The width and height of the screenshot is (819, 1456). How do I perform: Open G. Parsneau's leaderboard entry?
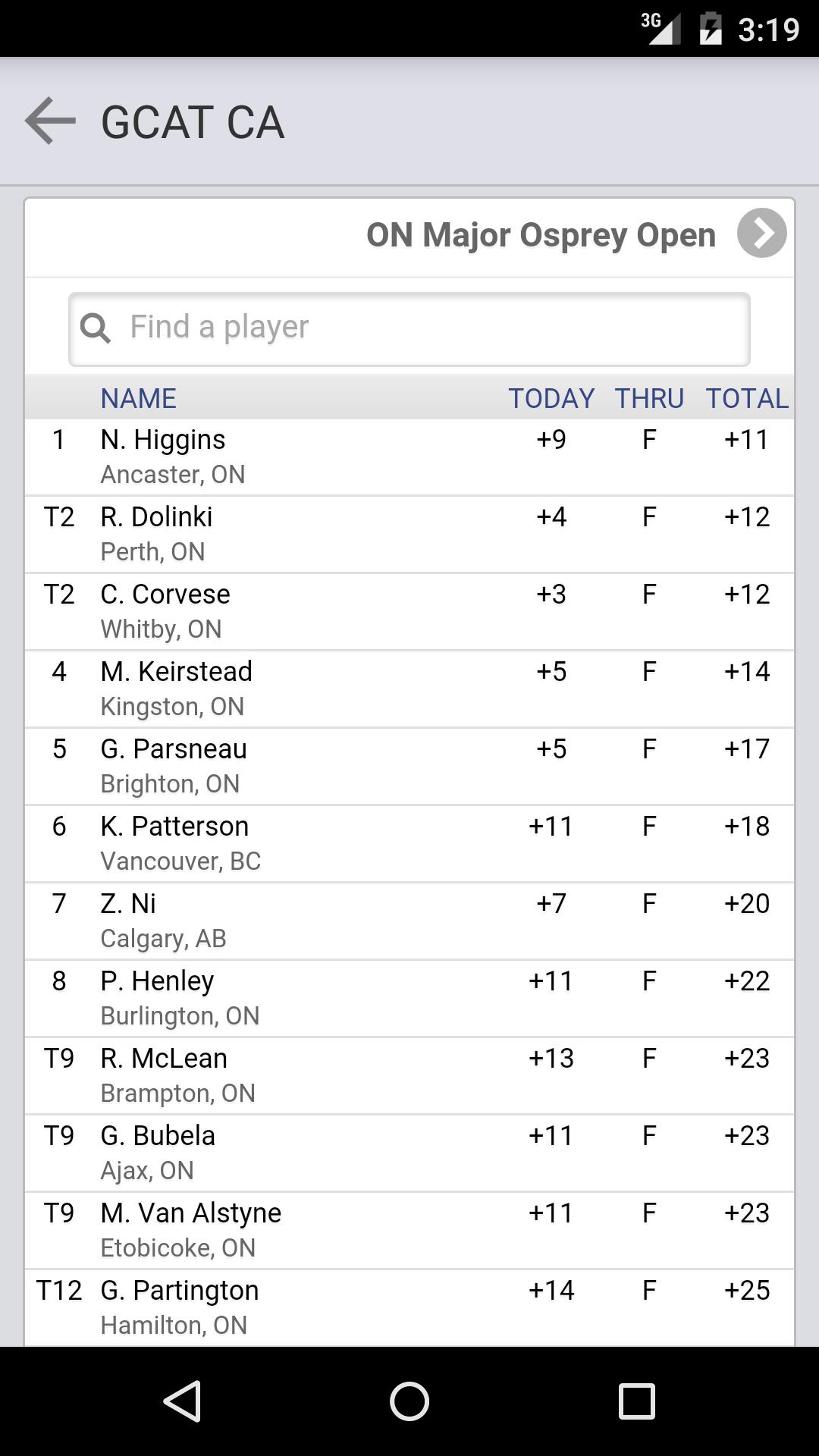pos(409,767)
